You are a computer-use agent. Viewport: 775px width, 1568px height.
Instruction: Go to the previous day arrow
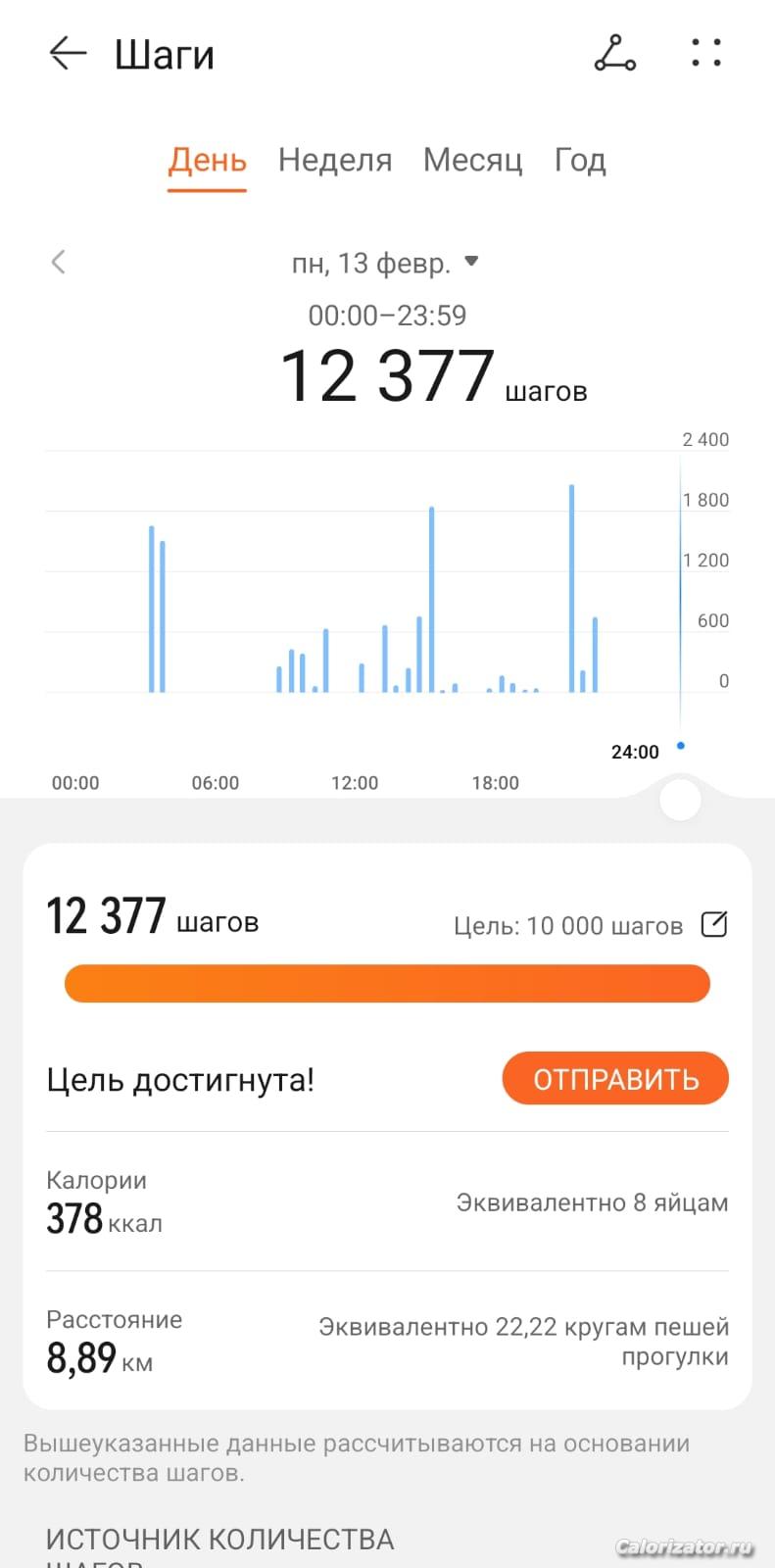(x=59, y=262)
